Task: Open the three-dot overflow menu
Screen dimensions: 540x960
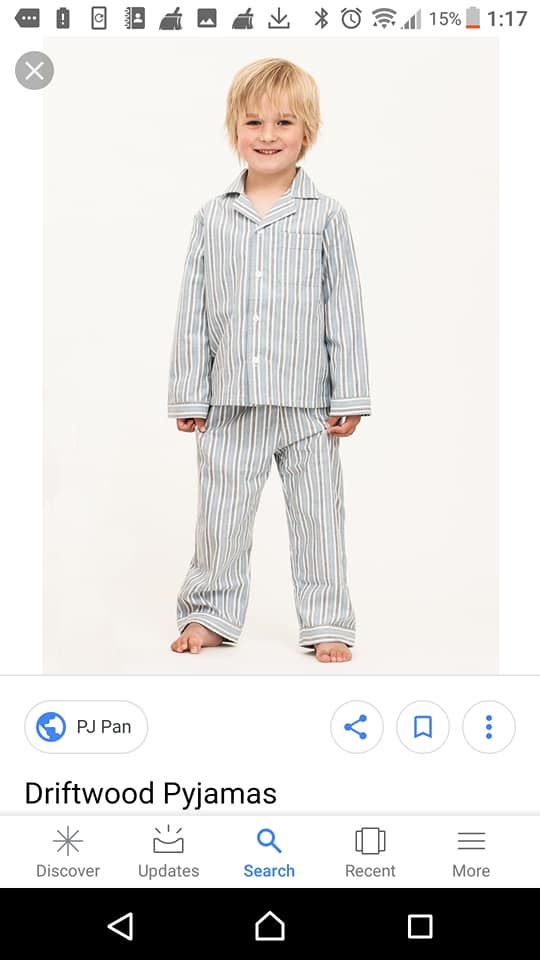Action: 489,727
